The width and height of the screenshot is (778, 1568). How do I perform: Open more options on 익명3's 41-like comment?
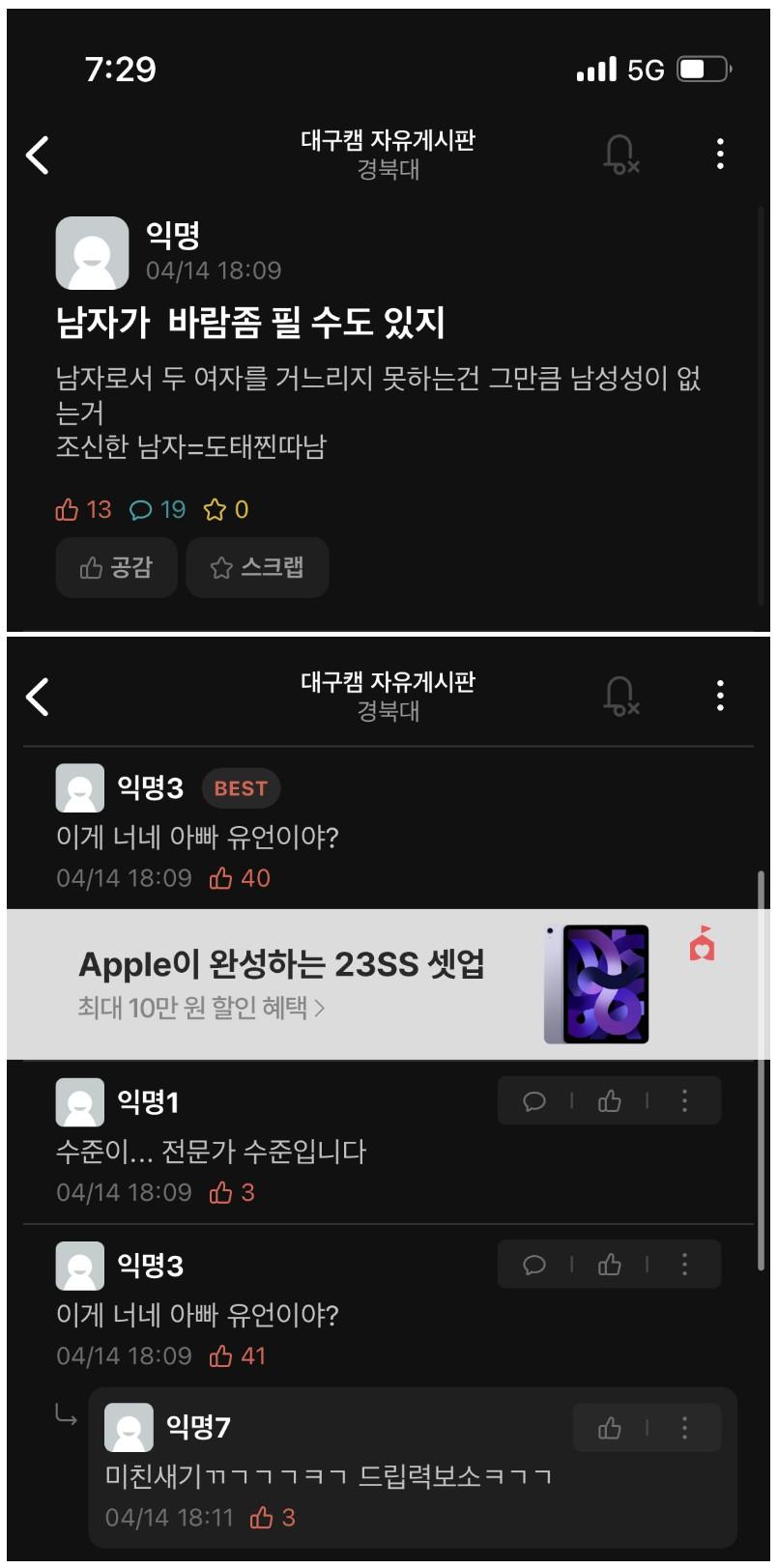pos(684,1264)
